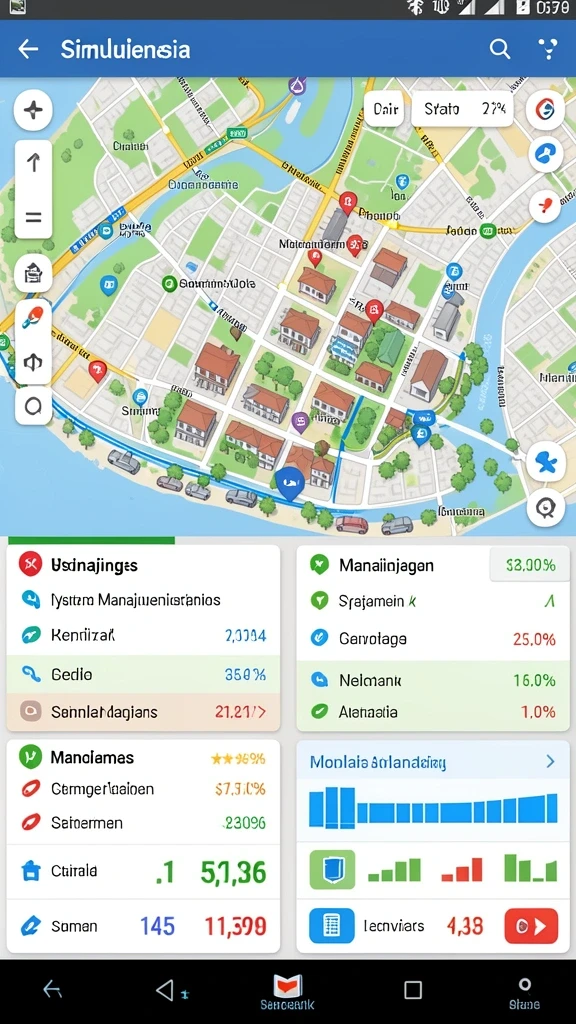Select the Srato chip on the map

[462, 109]
